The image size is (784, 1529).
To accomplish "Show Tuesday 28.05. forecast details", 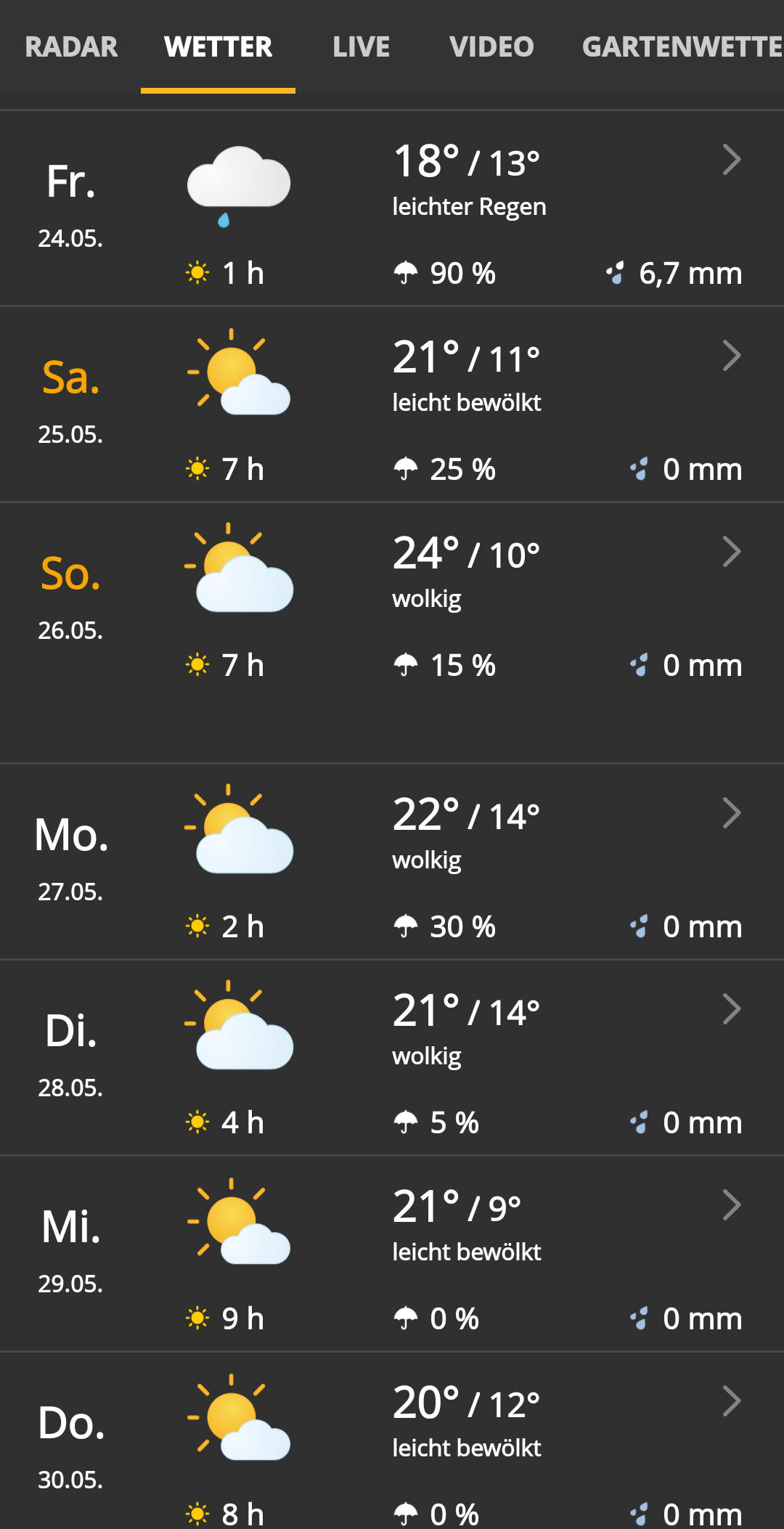I will coord(731,1010).
